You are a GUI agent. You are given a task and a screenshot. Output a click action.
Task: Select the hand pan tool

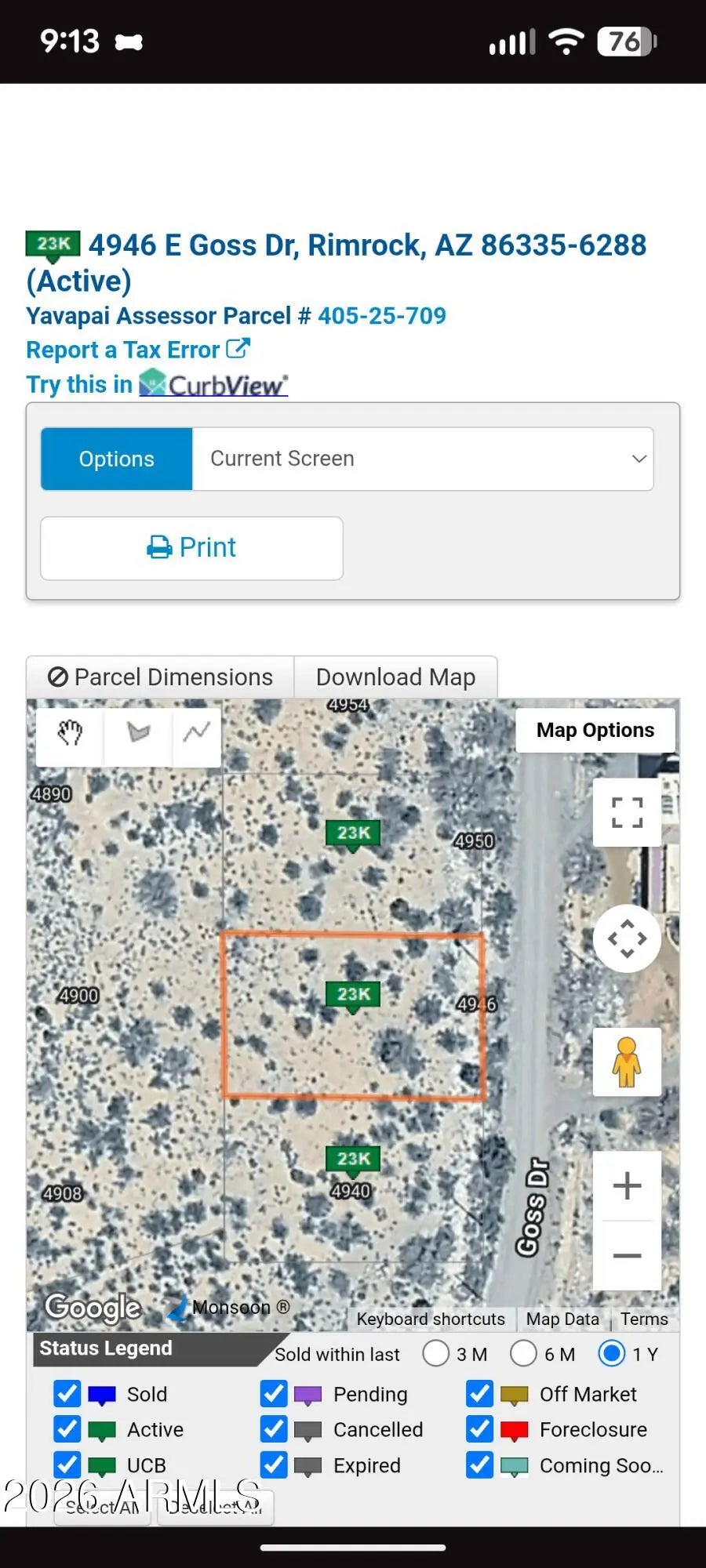coord(70,732)
